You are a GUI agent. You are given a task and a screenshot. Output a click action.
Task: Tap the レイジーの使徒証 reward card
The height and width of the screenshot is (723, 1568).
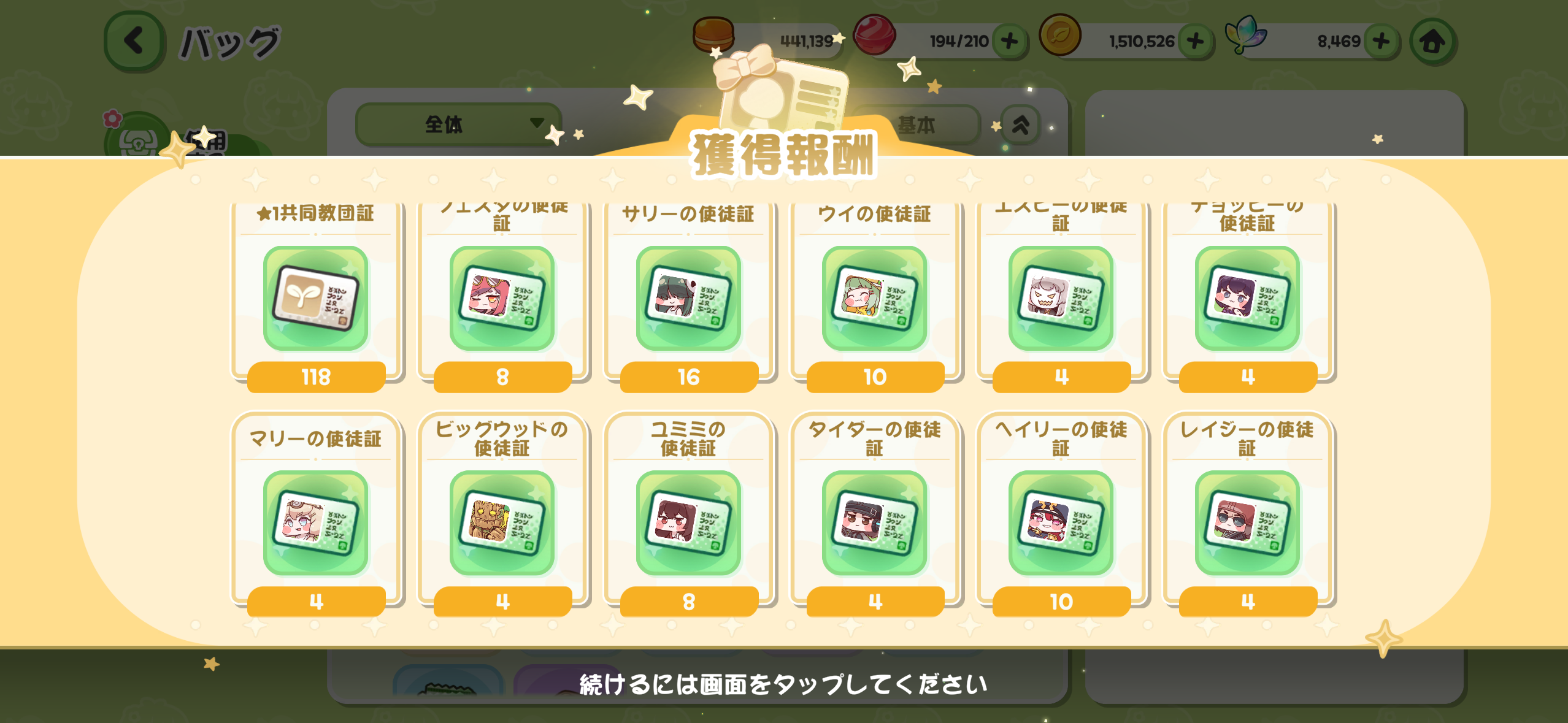tap(1248, 514)
